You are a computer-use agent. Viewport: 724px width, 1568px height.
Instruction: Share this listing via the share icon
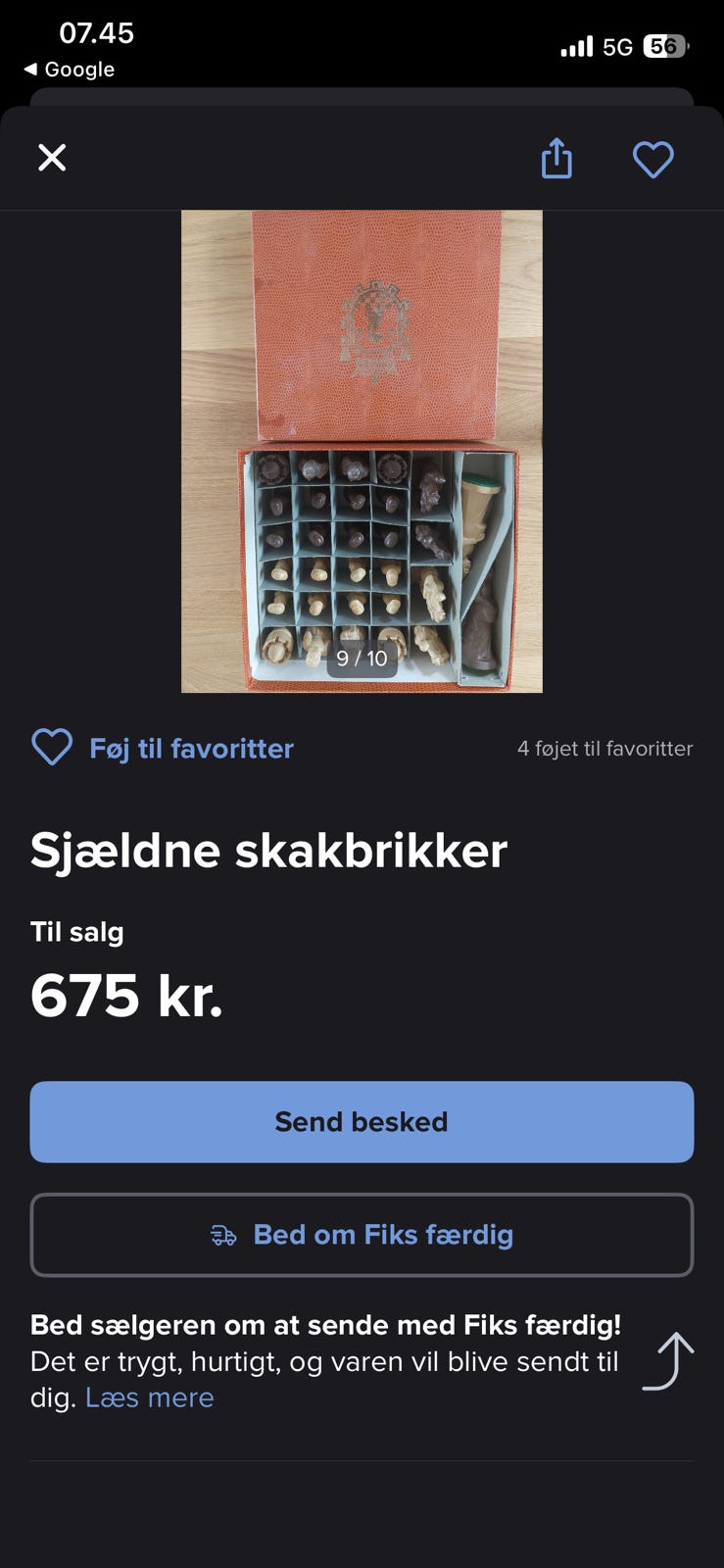tap(555, 158)
